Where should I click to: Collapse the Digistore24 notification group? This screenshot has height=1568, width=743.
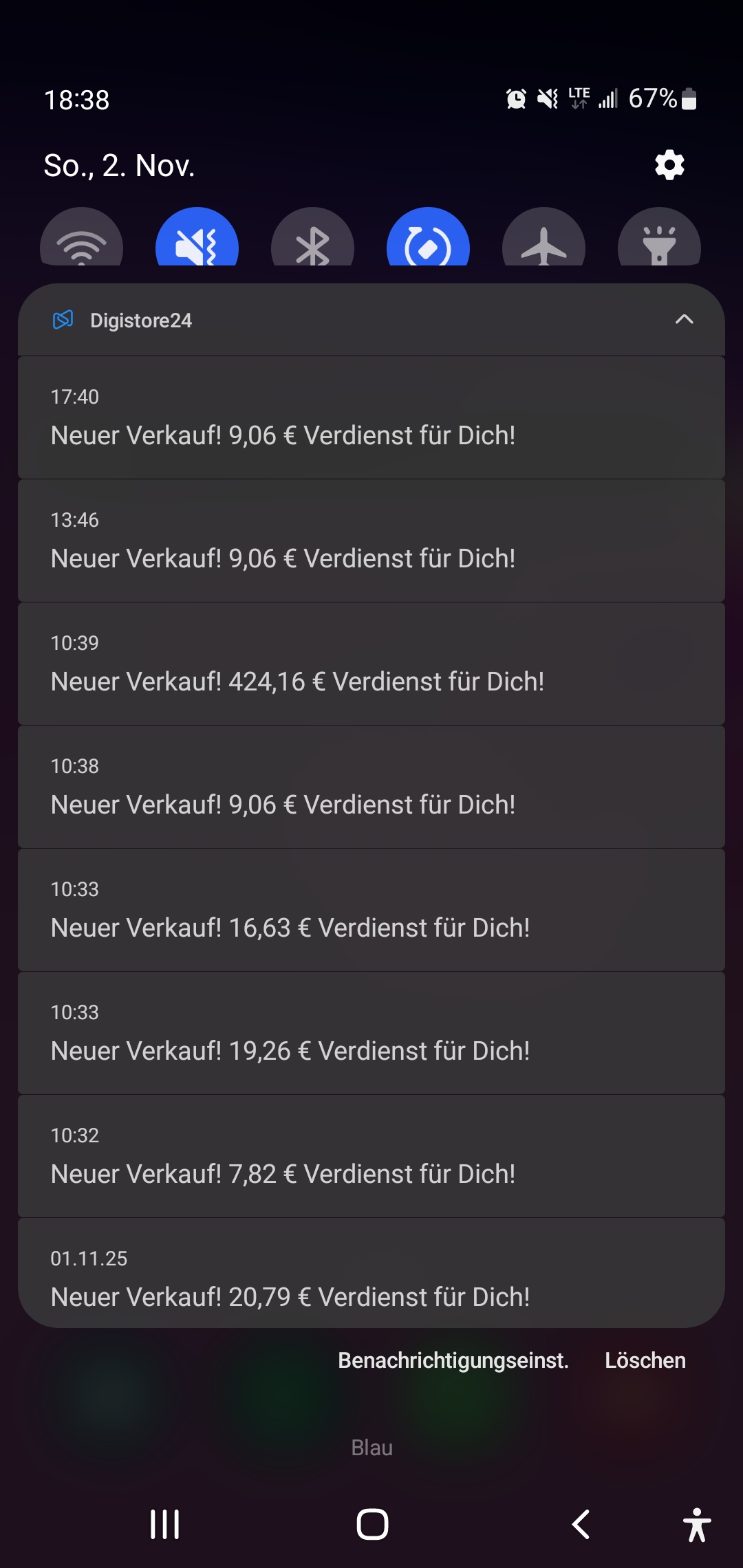[684, 320]
